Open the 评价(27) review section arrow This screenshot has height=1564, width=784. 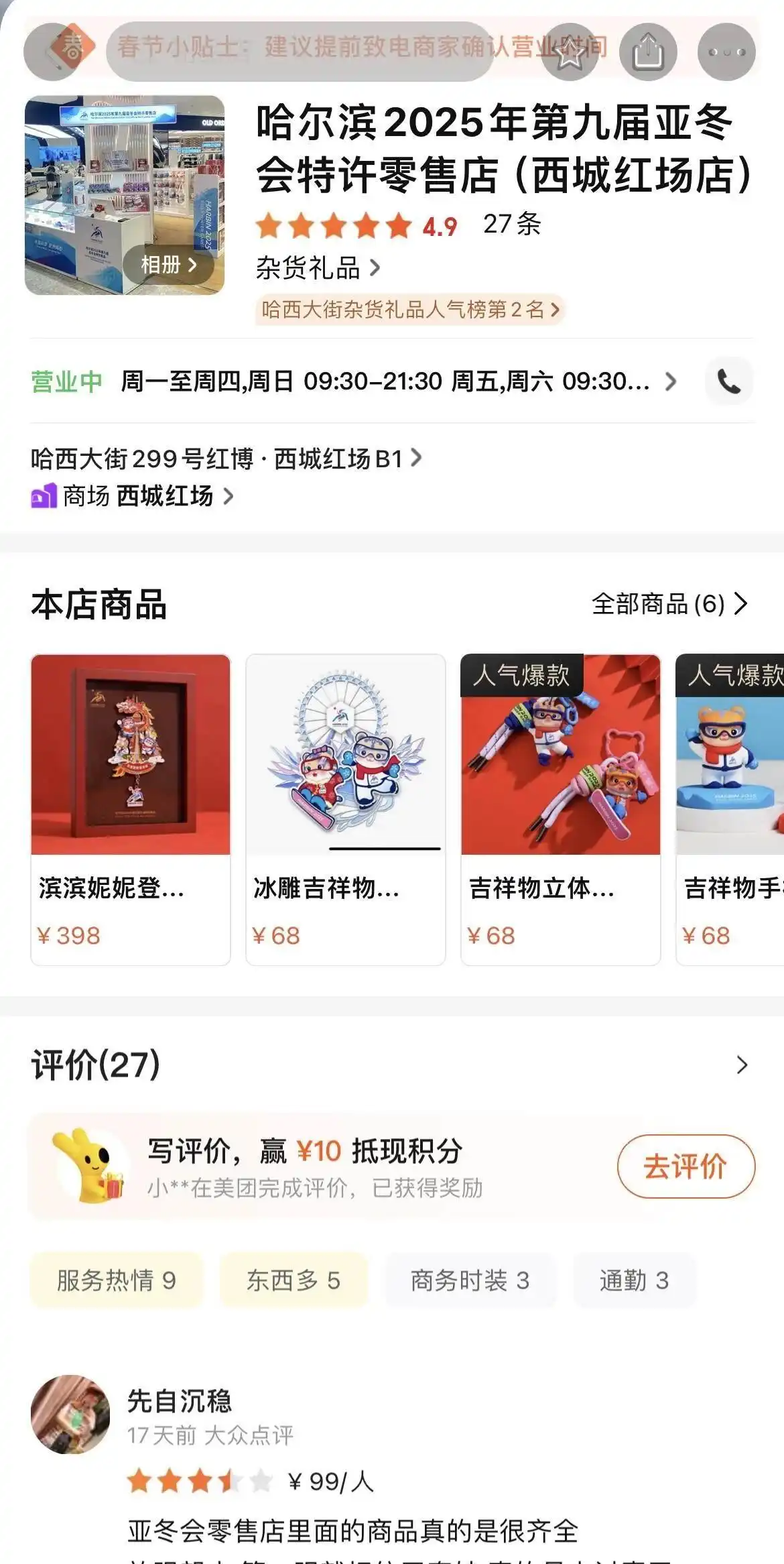(740, 1064)
